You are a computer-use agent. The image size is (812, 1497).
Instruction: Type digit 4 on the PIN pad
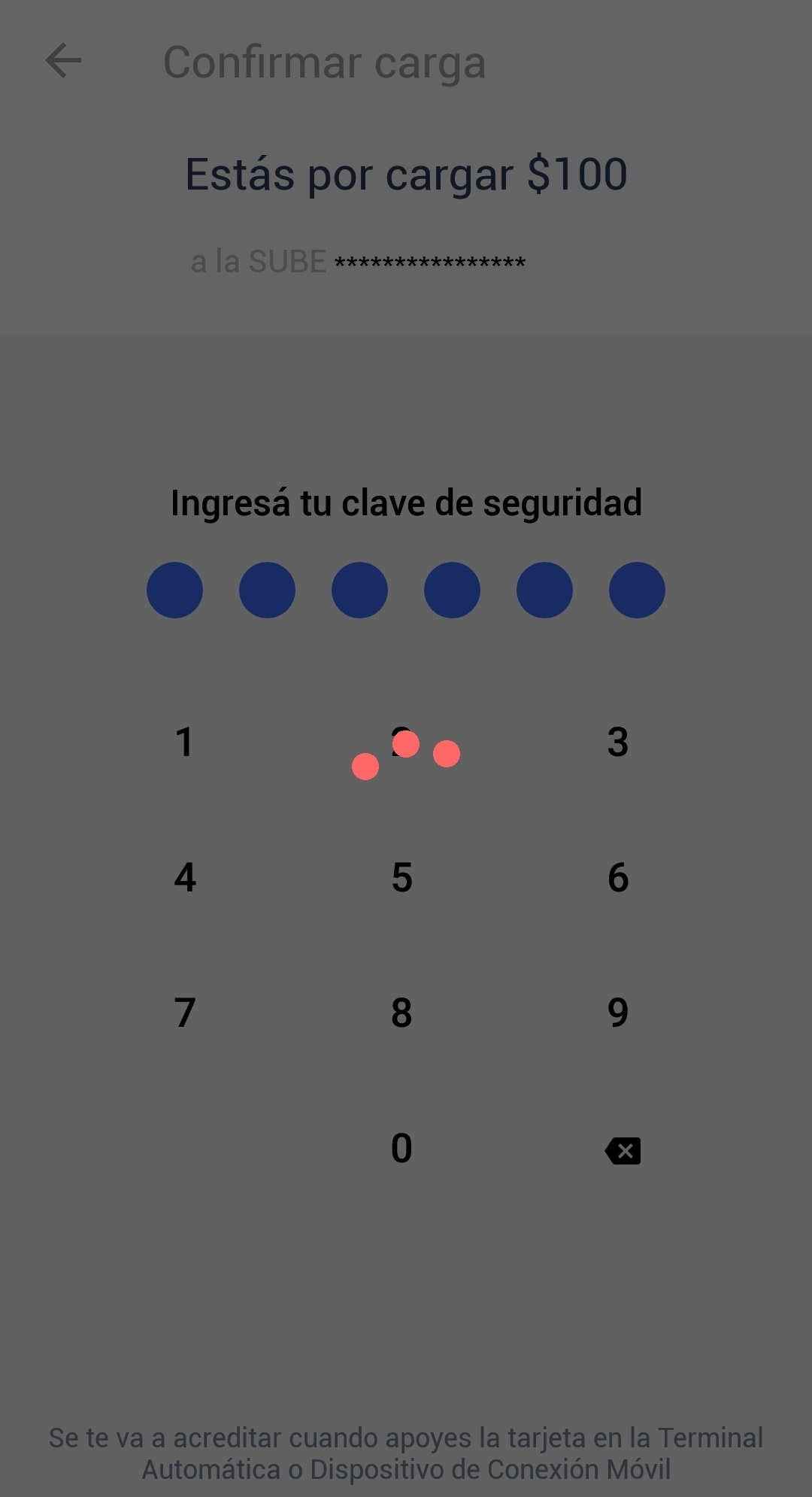coord(185,878)
